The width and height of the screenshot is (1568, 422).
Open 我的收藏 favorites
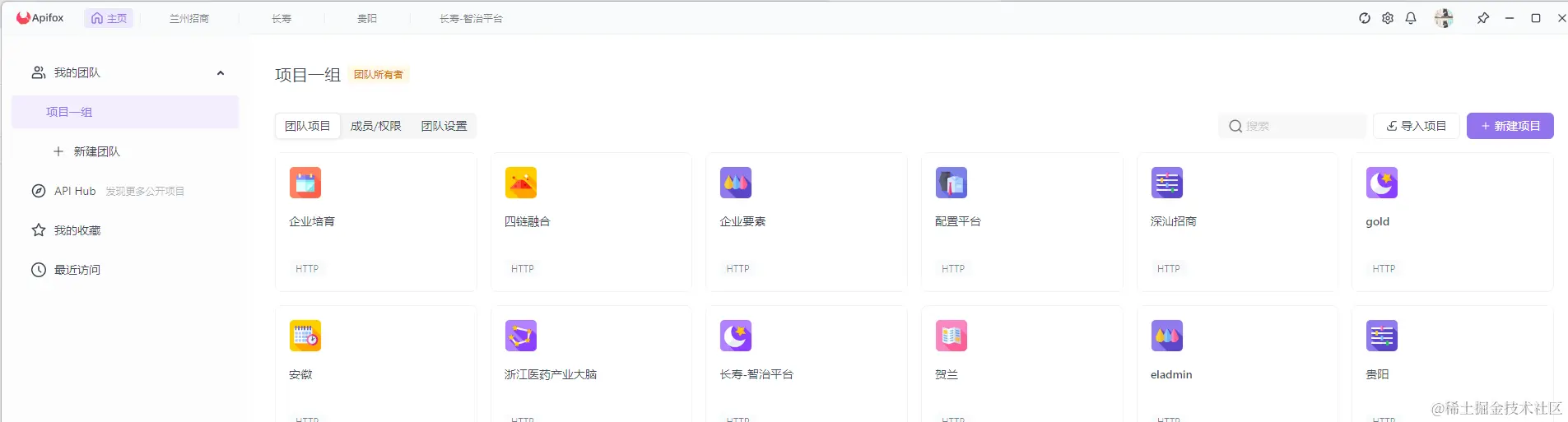[77, 230]
